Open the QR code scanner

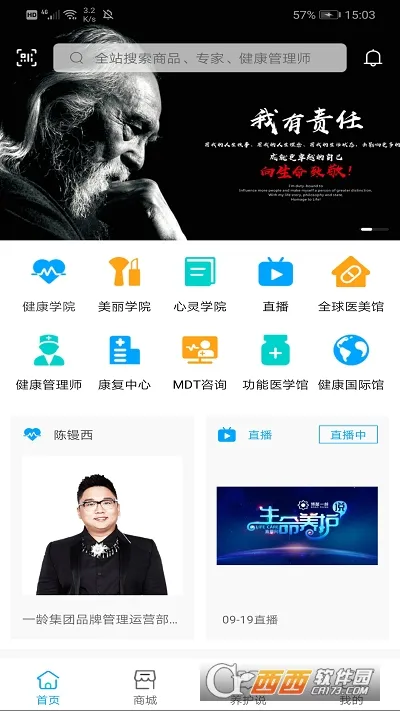27,58
